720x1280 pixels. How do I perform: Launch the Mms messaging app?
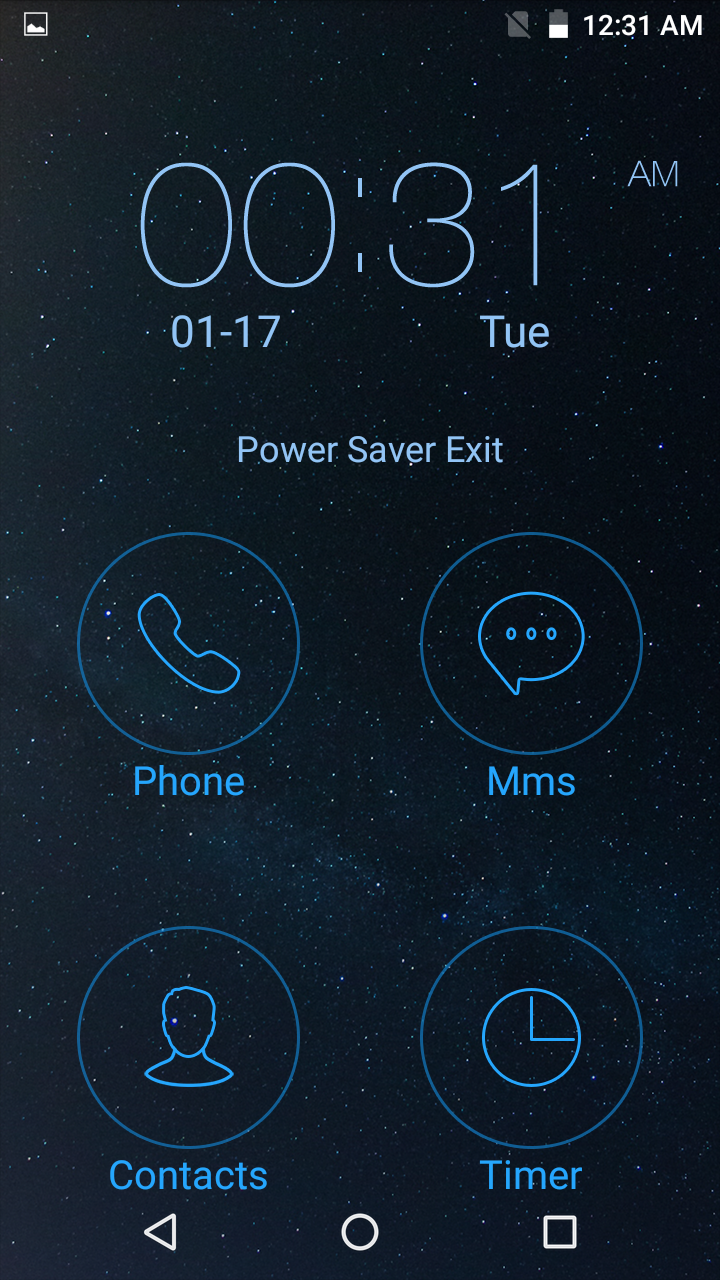(x=531, y=643)
